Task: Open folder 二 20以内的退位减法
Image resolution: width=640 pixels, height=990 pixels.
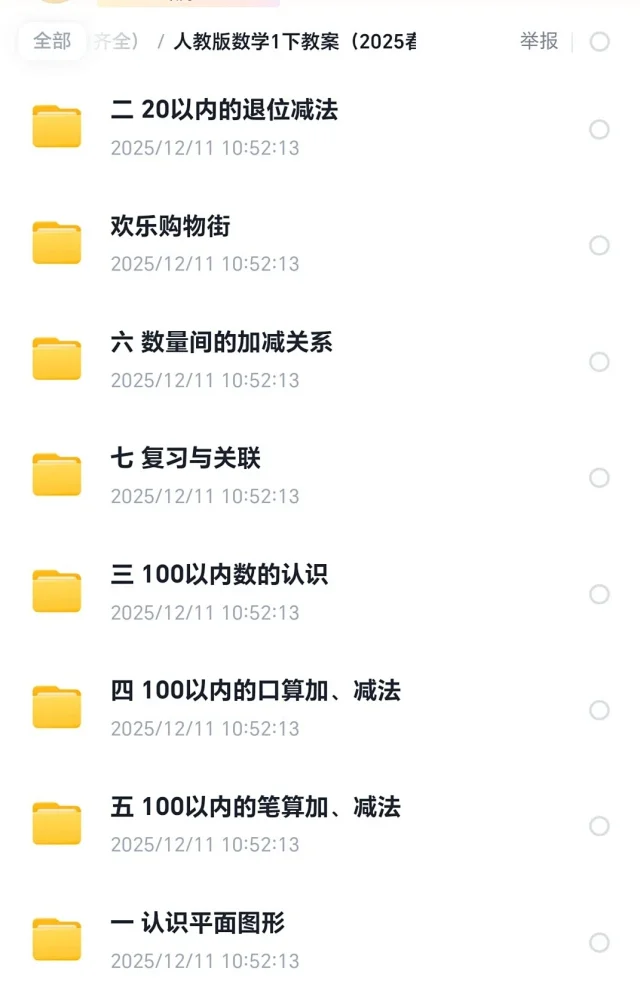Action: (x=224, y=111)
